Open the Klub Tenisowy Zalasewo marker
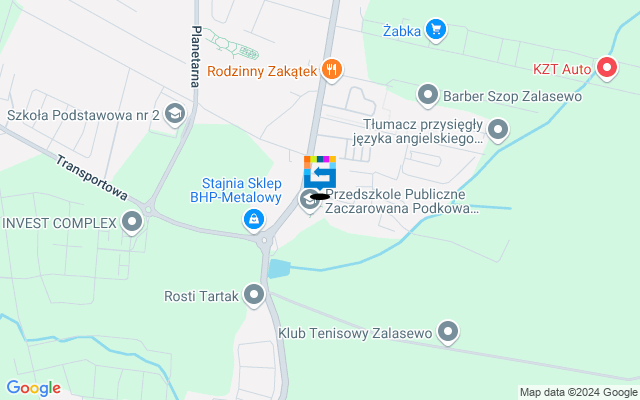Image resolution: width=640 pixels, height=400 pixels. click(448, 331)
